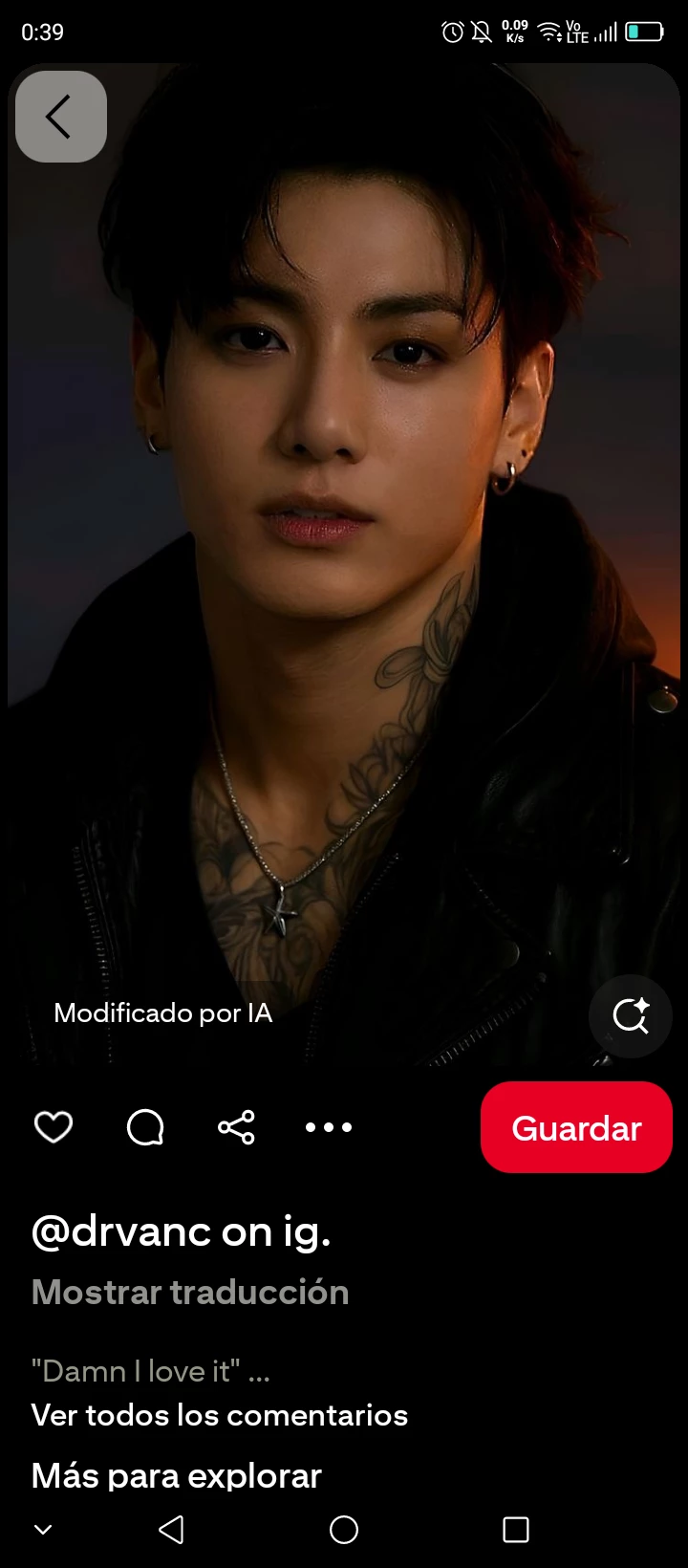This screenshot has height=1568, width=688.
Task: Like this pin with the heart
Action: coord(54,1127)
